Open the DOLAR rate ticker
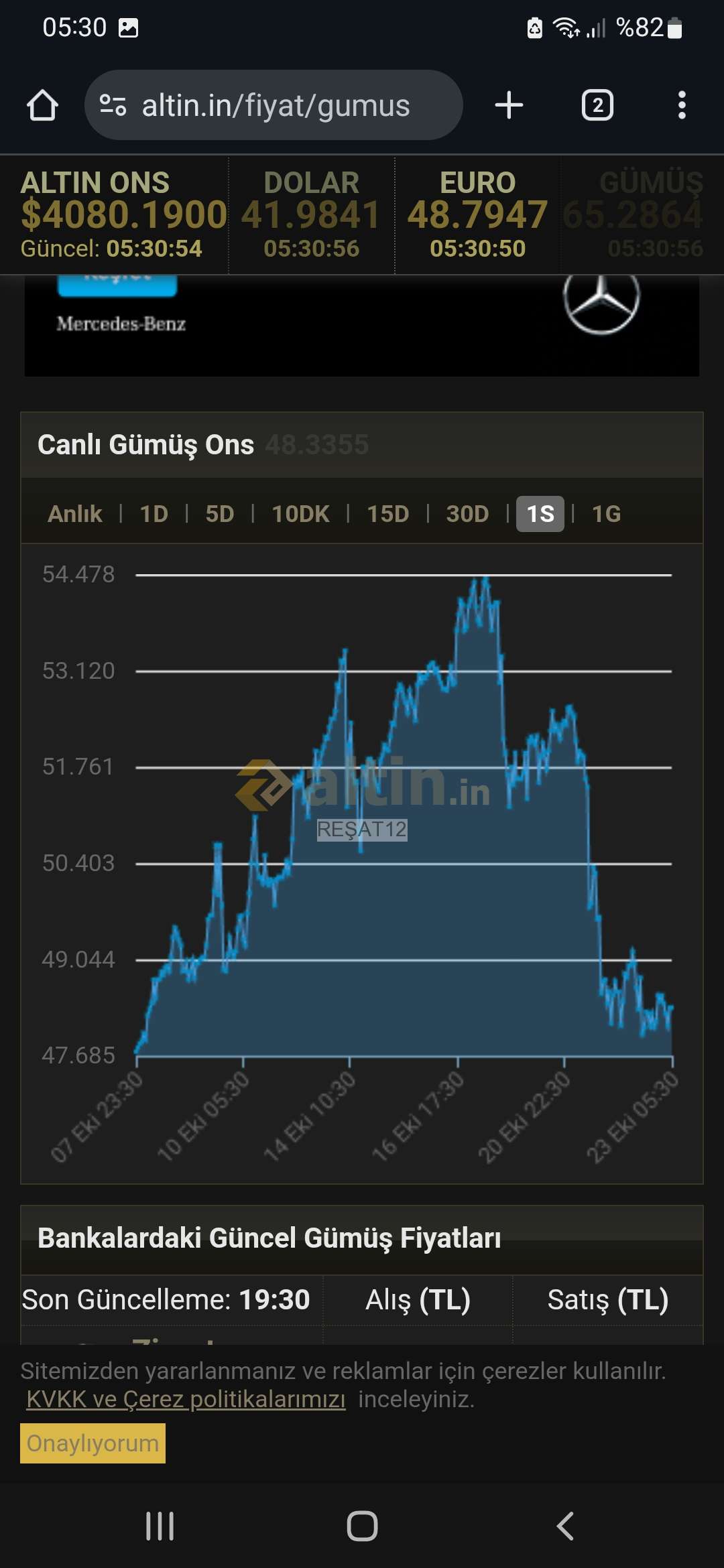The width and height of the screenshot is (724, 1568). click(x=311, y=214)
